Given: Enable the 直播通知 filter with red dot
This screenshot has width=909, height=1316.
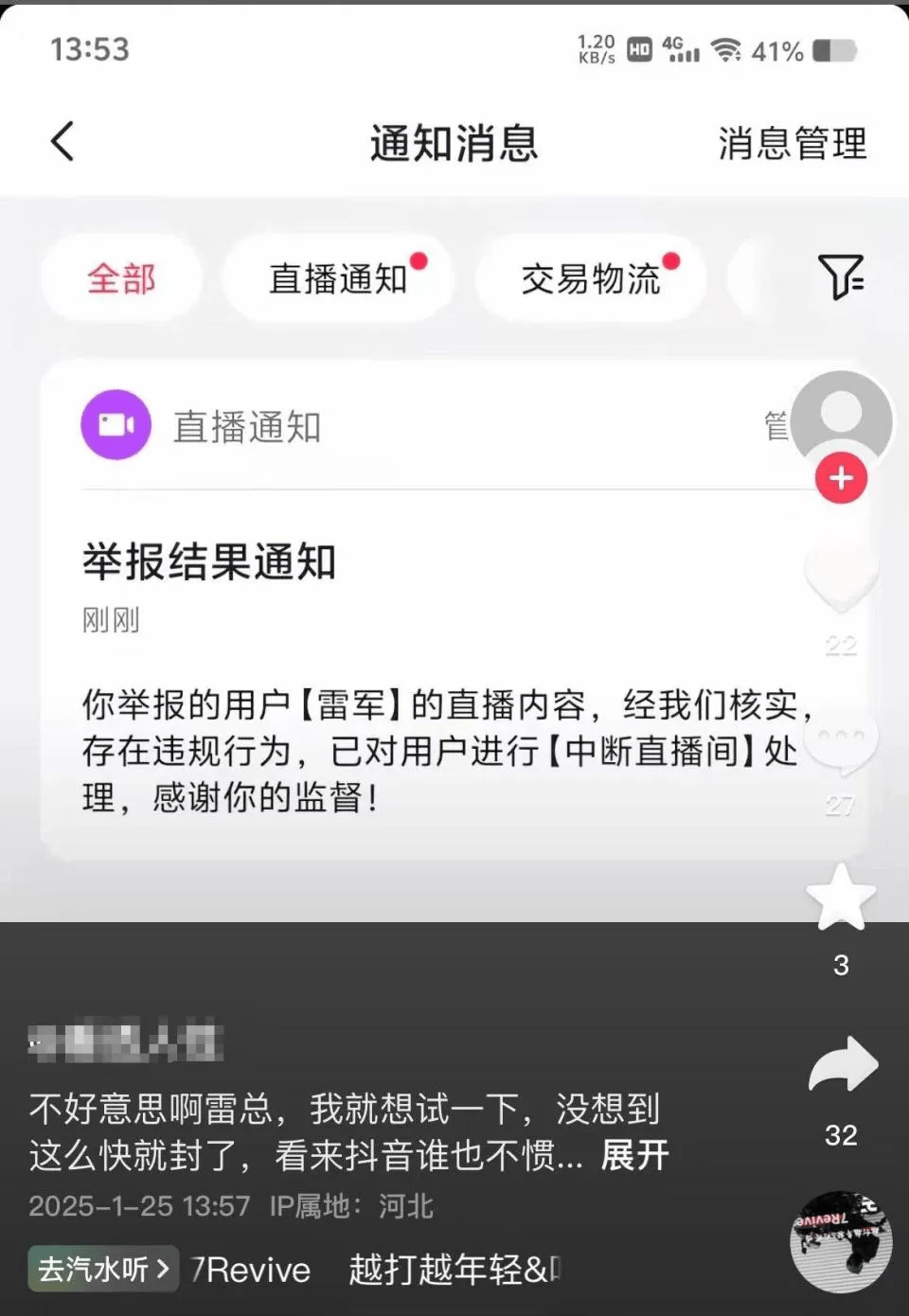Looking at the screenshot, I should coord(338,277).
